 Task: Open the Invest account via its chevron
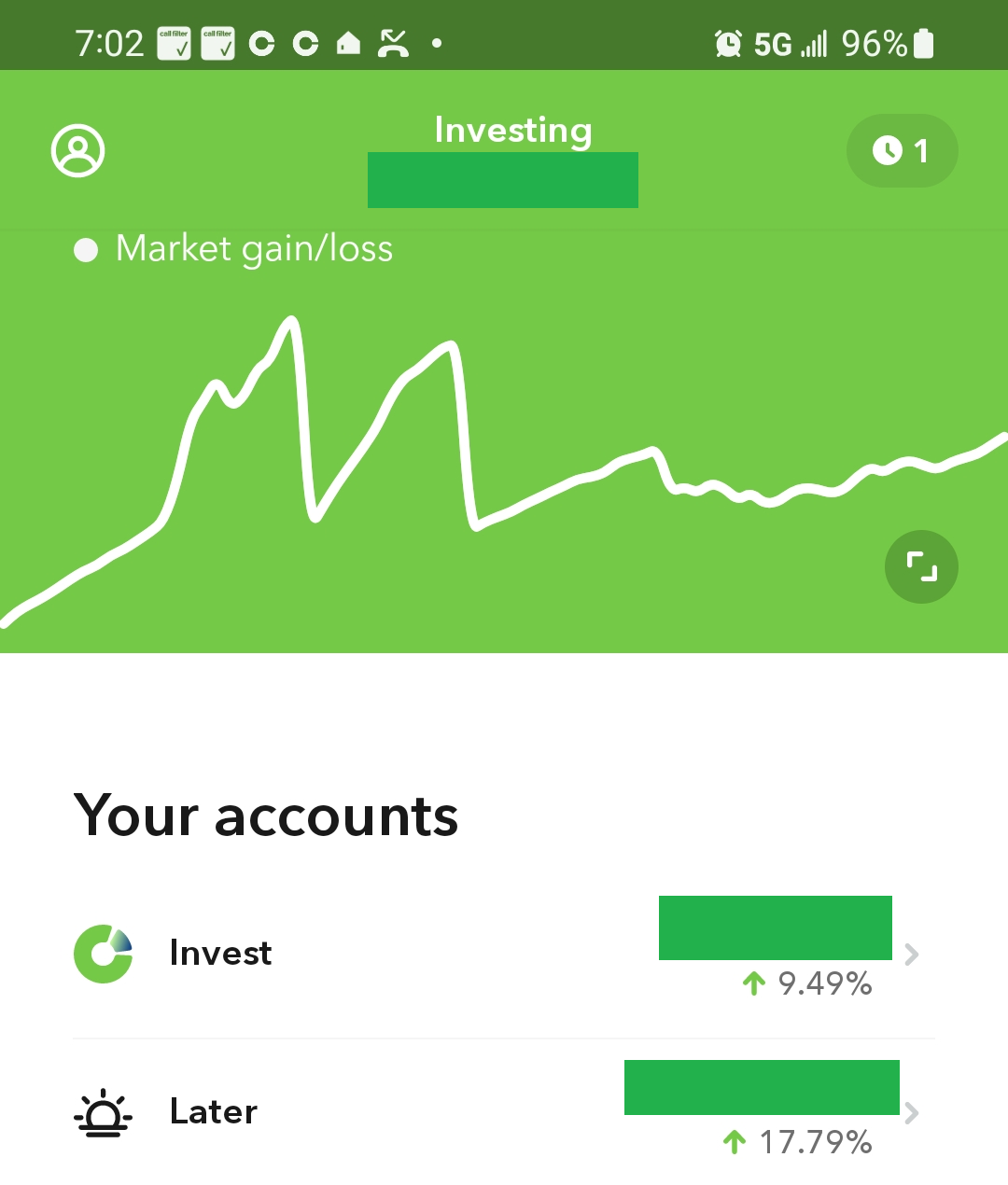coord(911,954)
